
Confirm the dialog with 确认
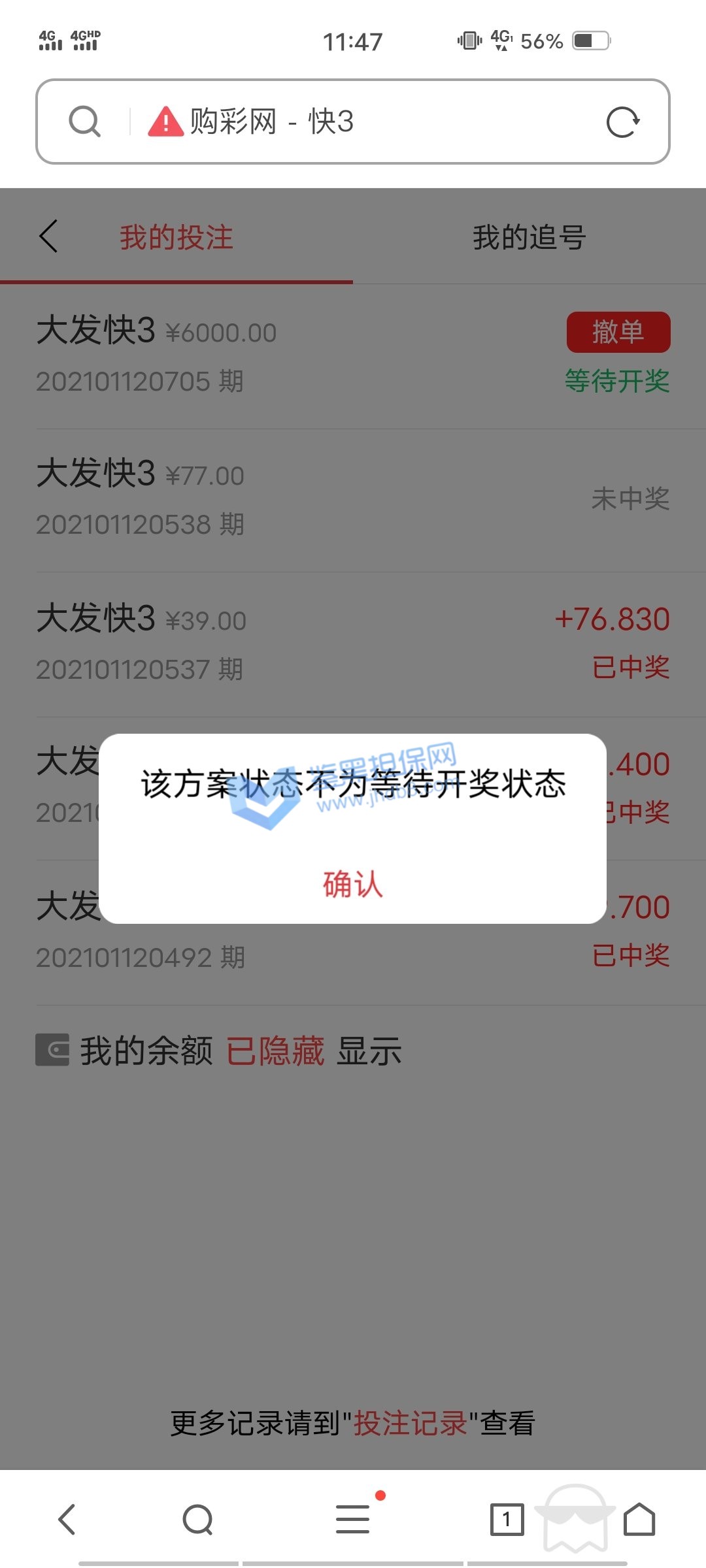pyautogui.click(x=352, y=884)
